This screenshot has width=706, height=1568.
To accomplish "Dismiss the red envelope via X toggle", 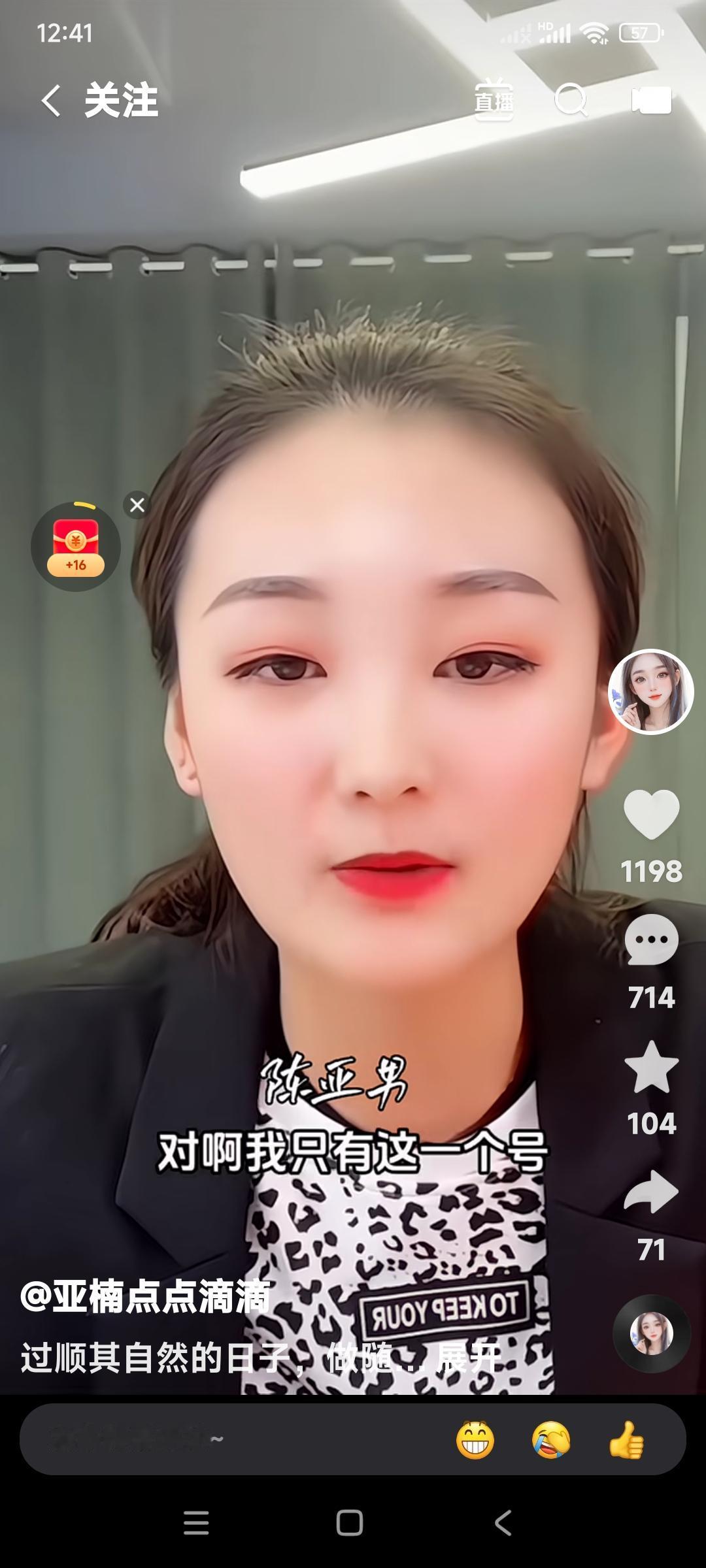I will click(136, 504).
